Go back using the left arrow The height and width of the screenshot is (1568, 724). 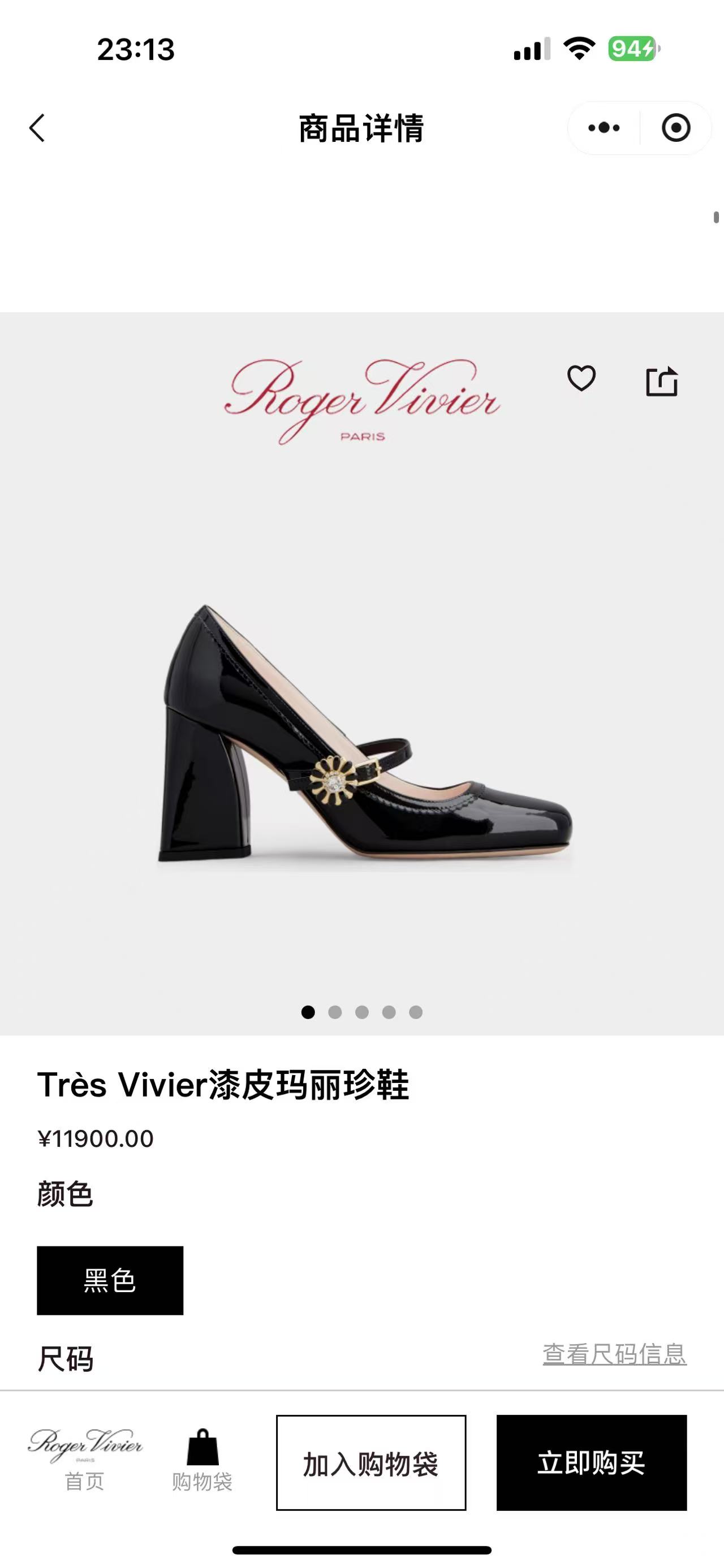click(38, 129)
